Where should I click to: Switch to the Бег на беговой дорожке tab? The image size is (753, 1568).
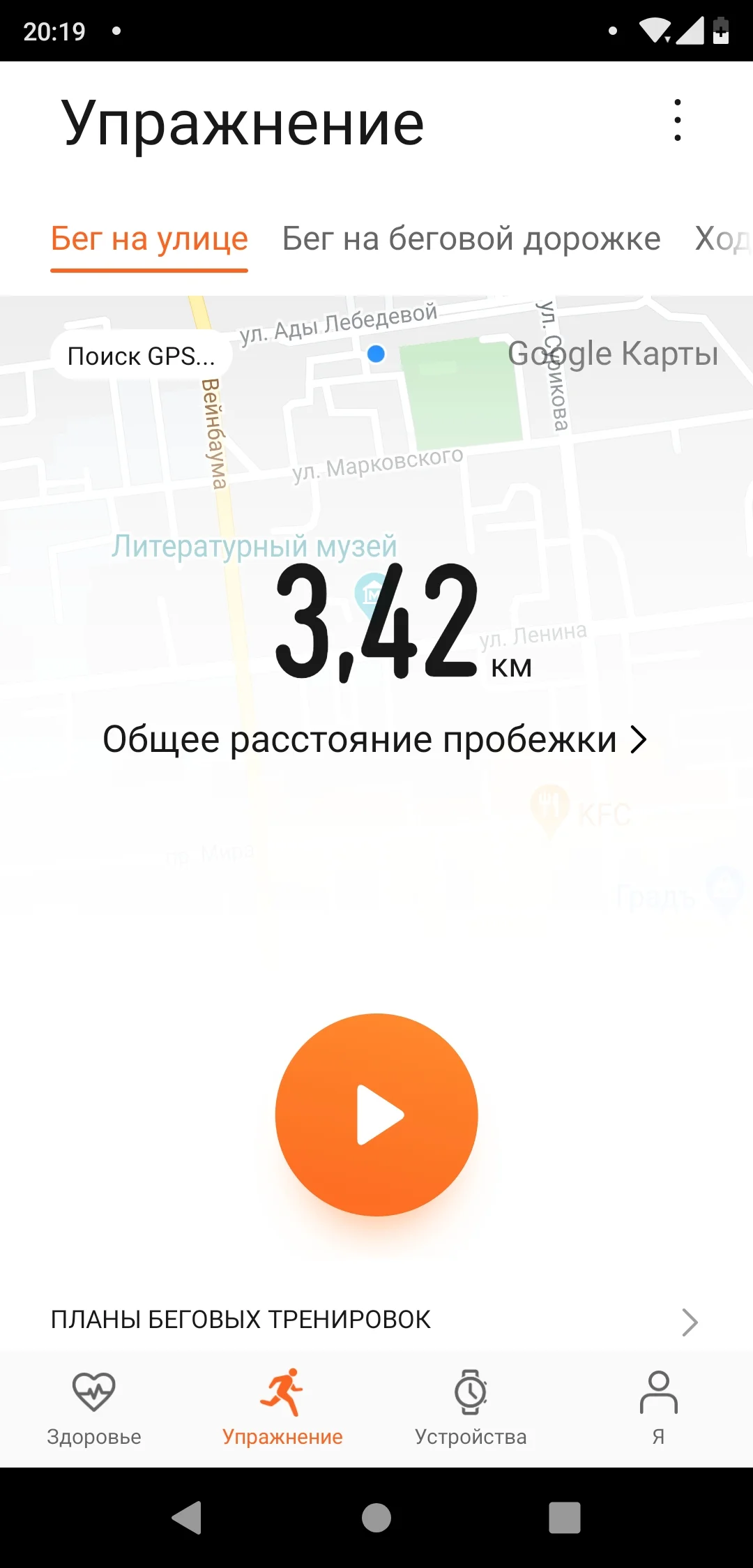[x=471, y=239]
